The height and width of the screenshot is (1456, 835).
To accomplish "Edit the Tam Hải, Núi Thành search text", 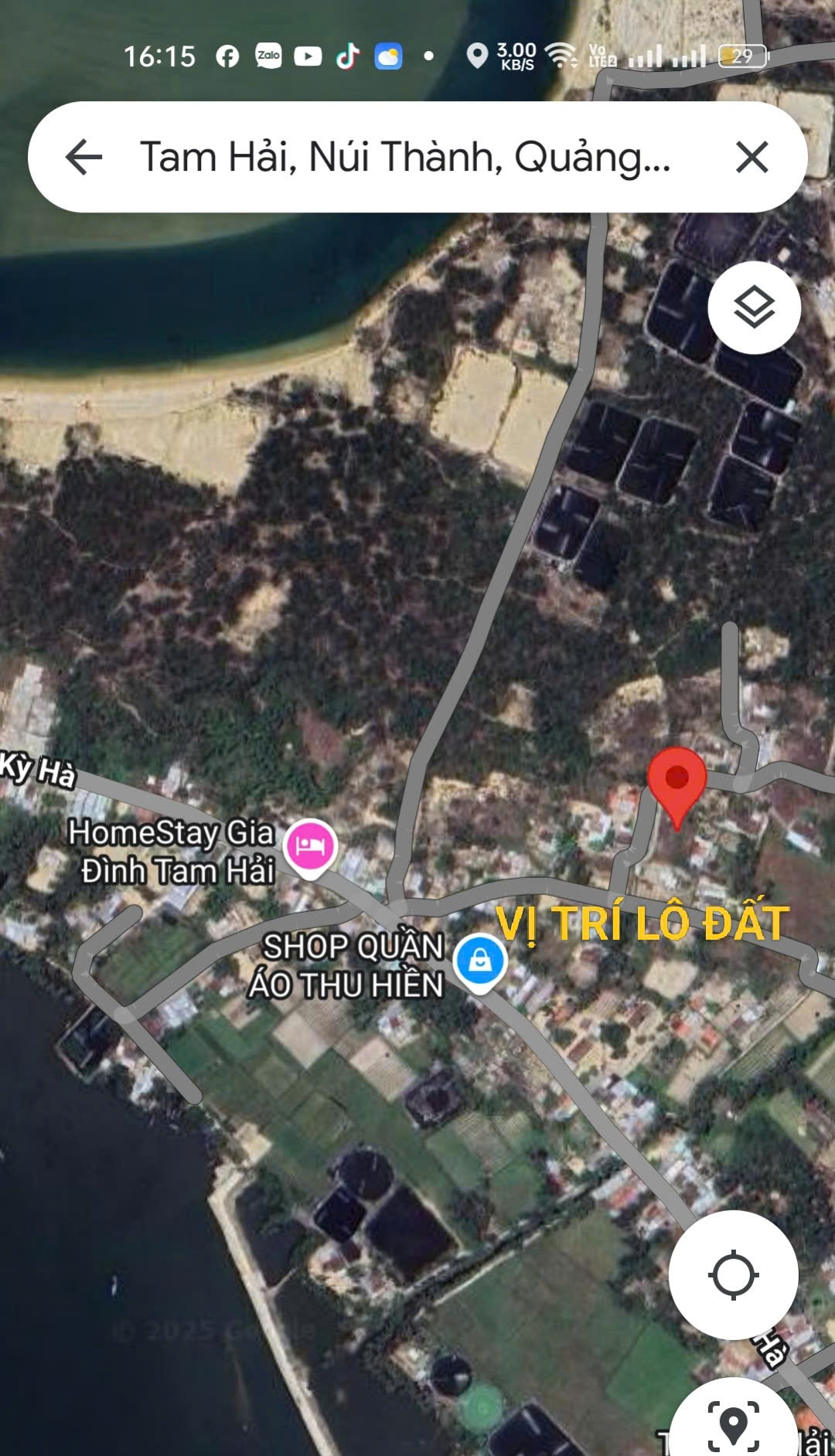I will tap(404, 157).
